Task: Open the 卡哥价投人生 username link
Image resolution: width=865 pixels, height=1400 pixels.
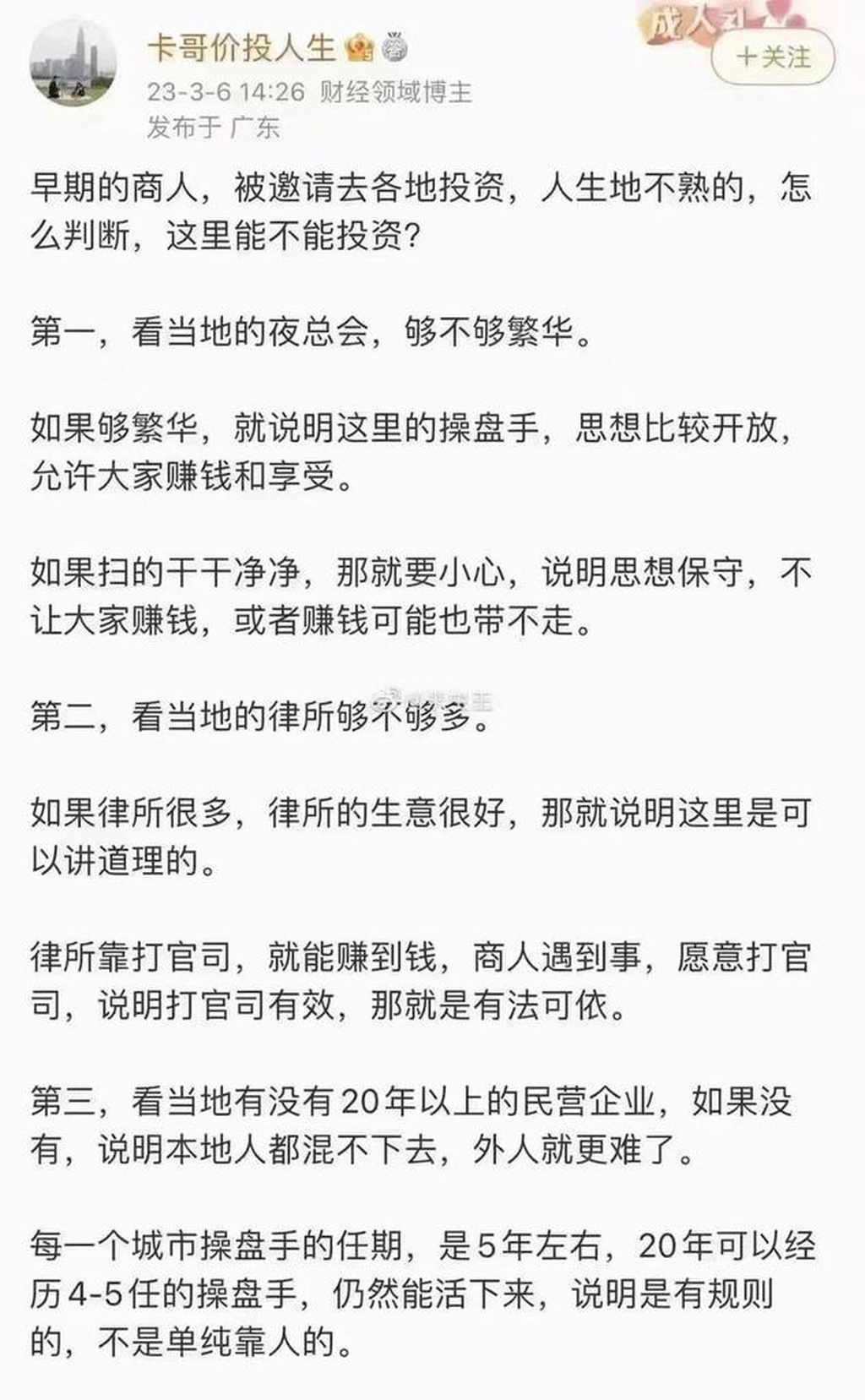Action: [242, 48]
